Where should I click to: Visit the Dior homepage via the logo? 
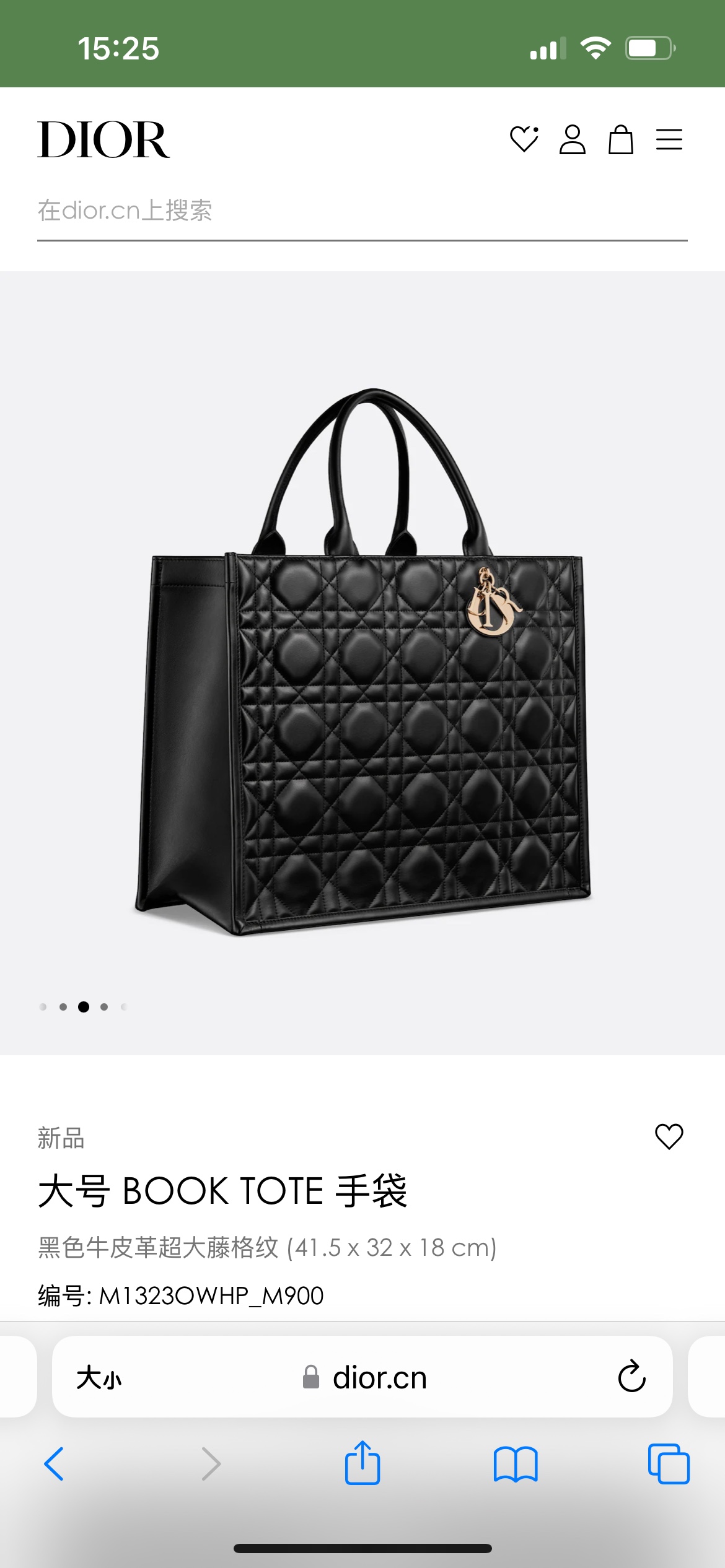(103, 139)
